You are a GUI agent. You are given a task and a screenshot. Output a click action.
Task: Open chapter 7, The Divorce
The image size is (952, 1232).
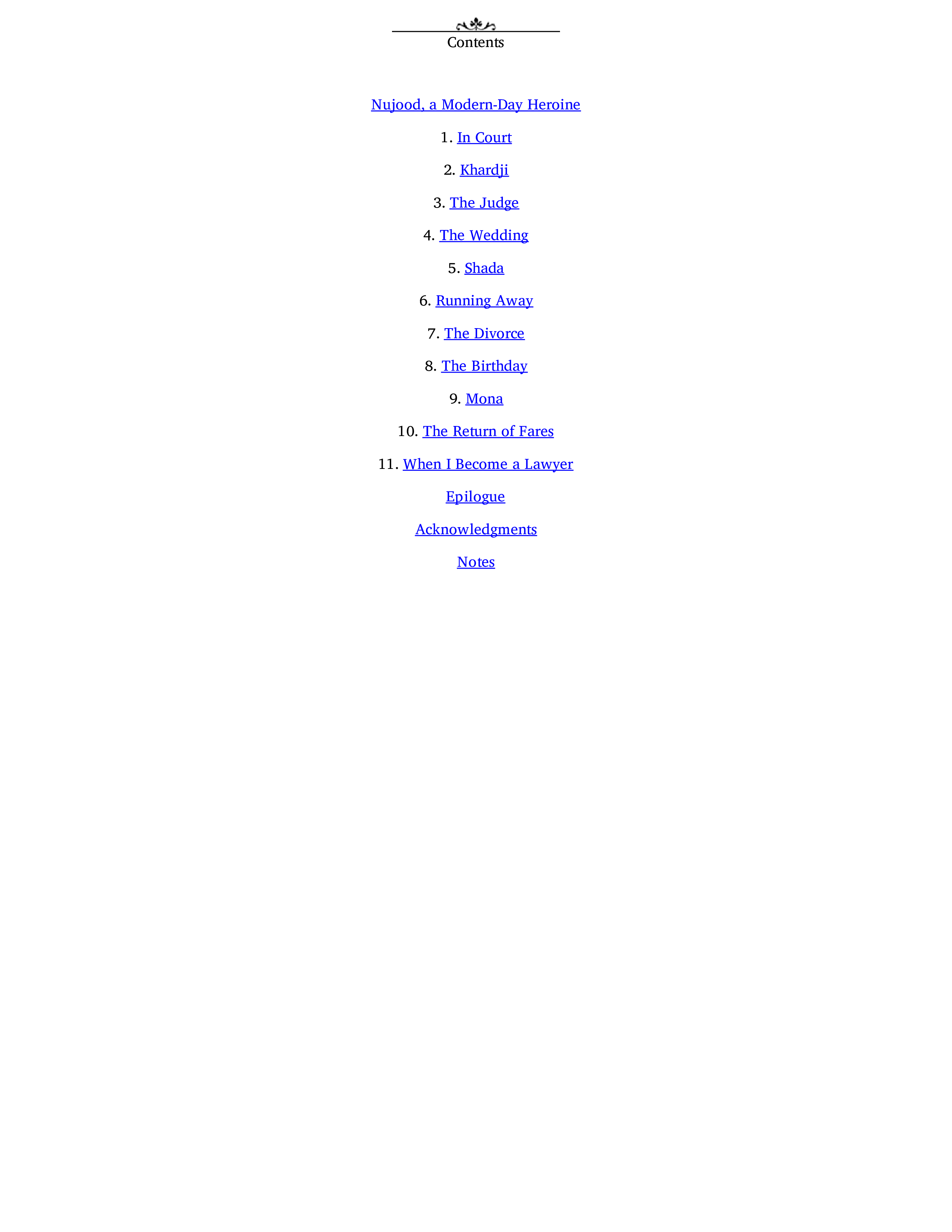point(484,333)
